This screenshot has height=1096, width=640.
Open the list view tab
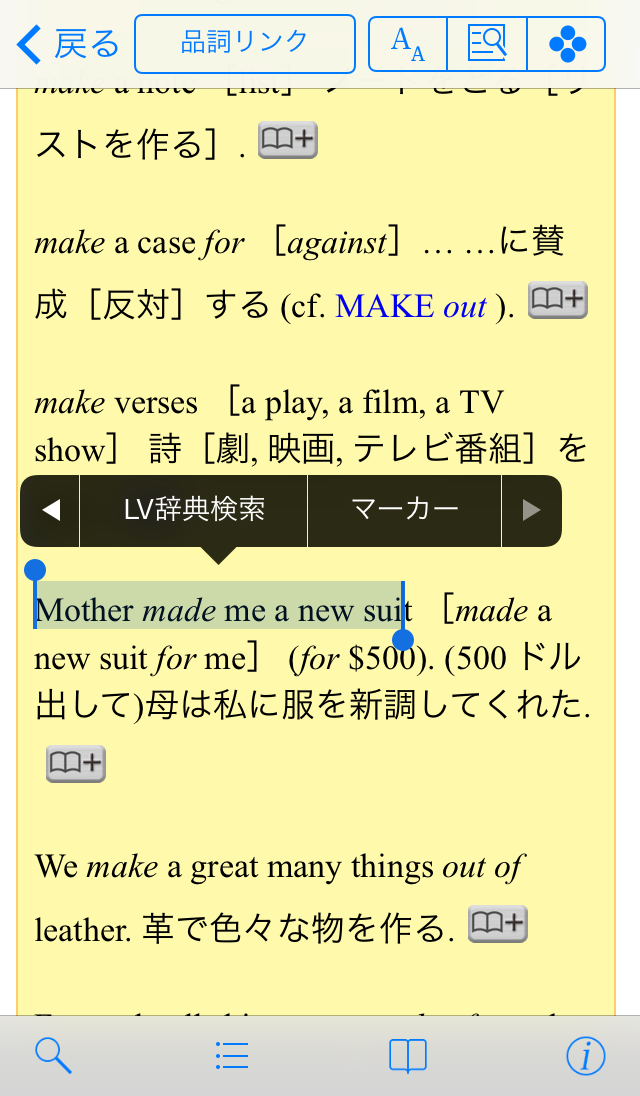click(x=232, y=1055)
